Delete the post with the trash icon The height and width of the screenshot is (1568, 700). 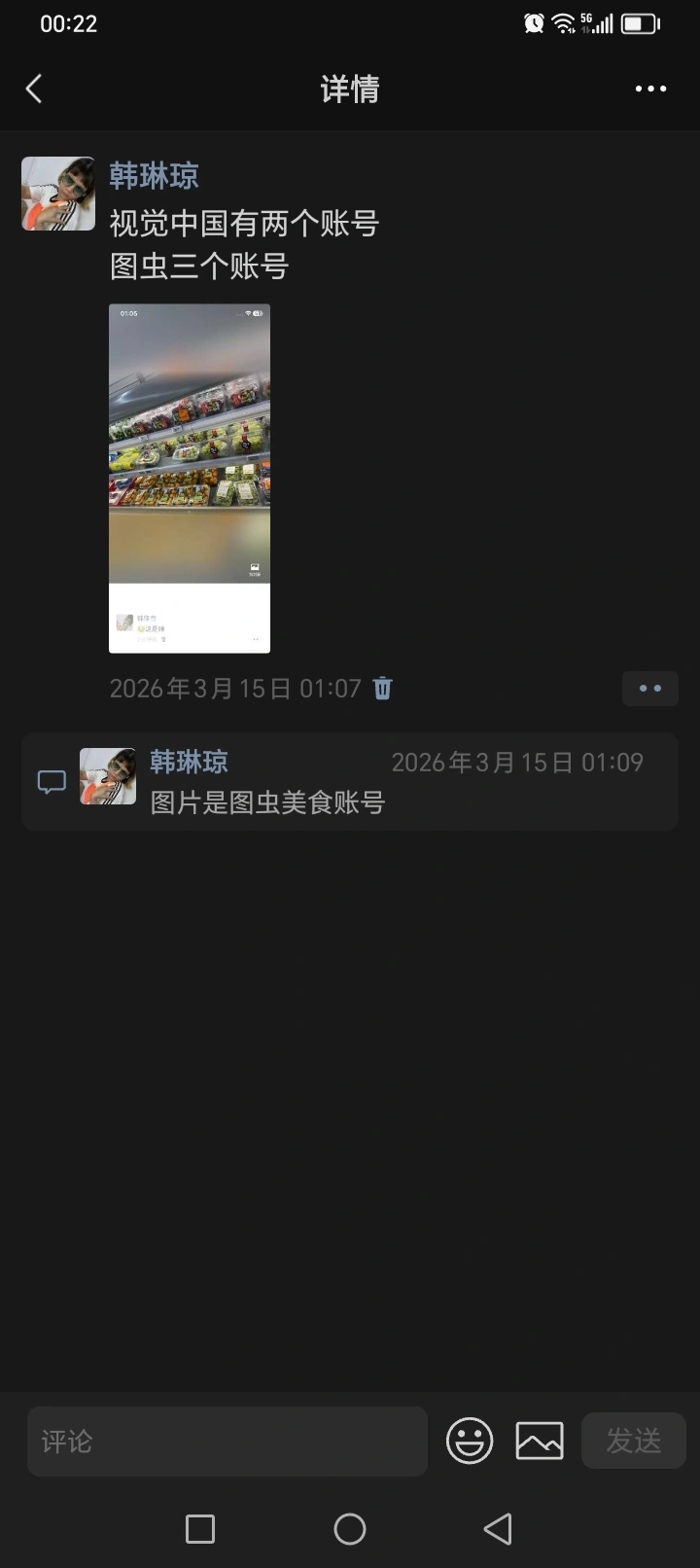[383, 689]
